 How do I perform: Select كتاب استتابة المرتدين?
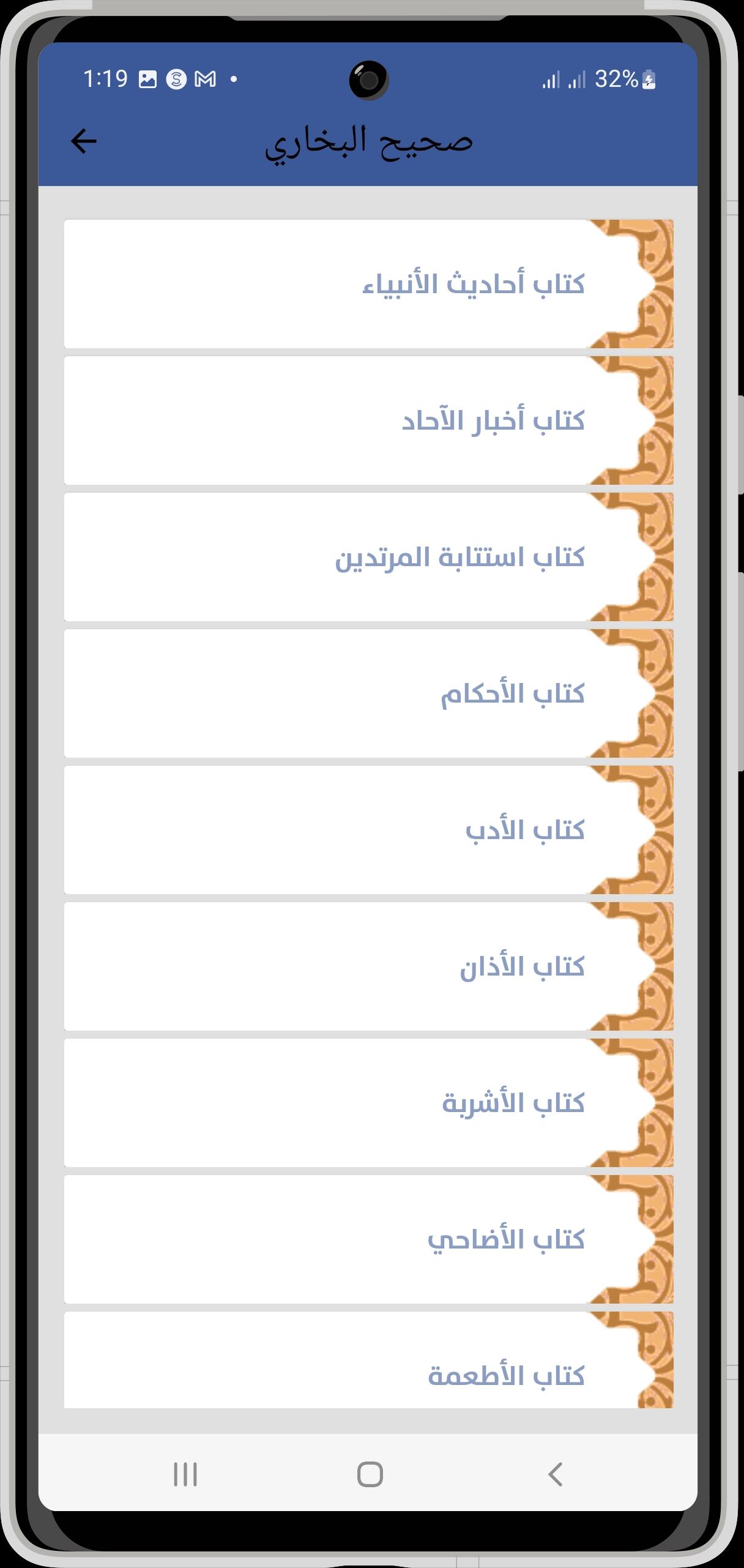click(x=368, y=557)
